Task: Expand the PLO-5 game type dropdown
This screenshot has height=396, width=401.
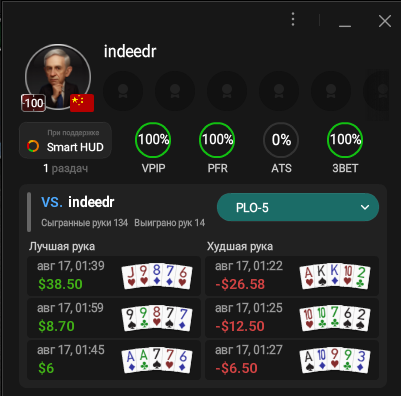Action: click(298, 207)
